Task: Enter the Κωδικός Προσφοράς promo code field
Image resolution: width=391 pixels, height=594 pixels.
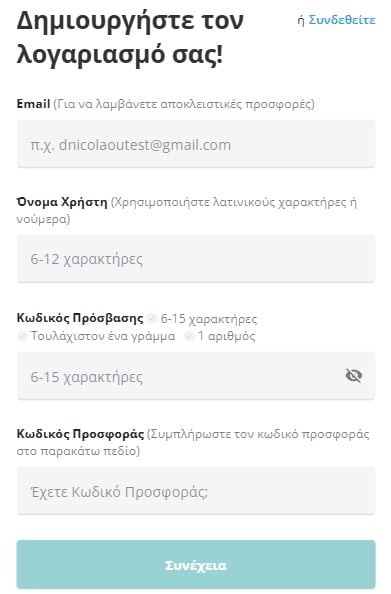Action: pyautogui.click(x=196, y=491)
